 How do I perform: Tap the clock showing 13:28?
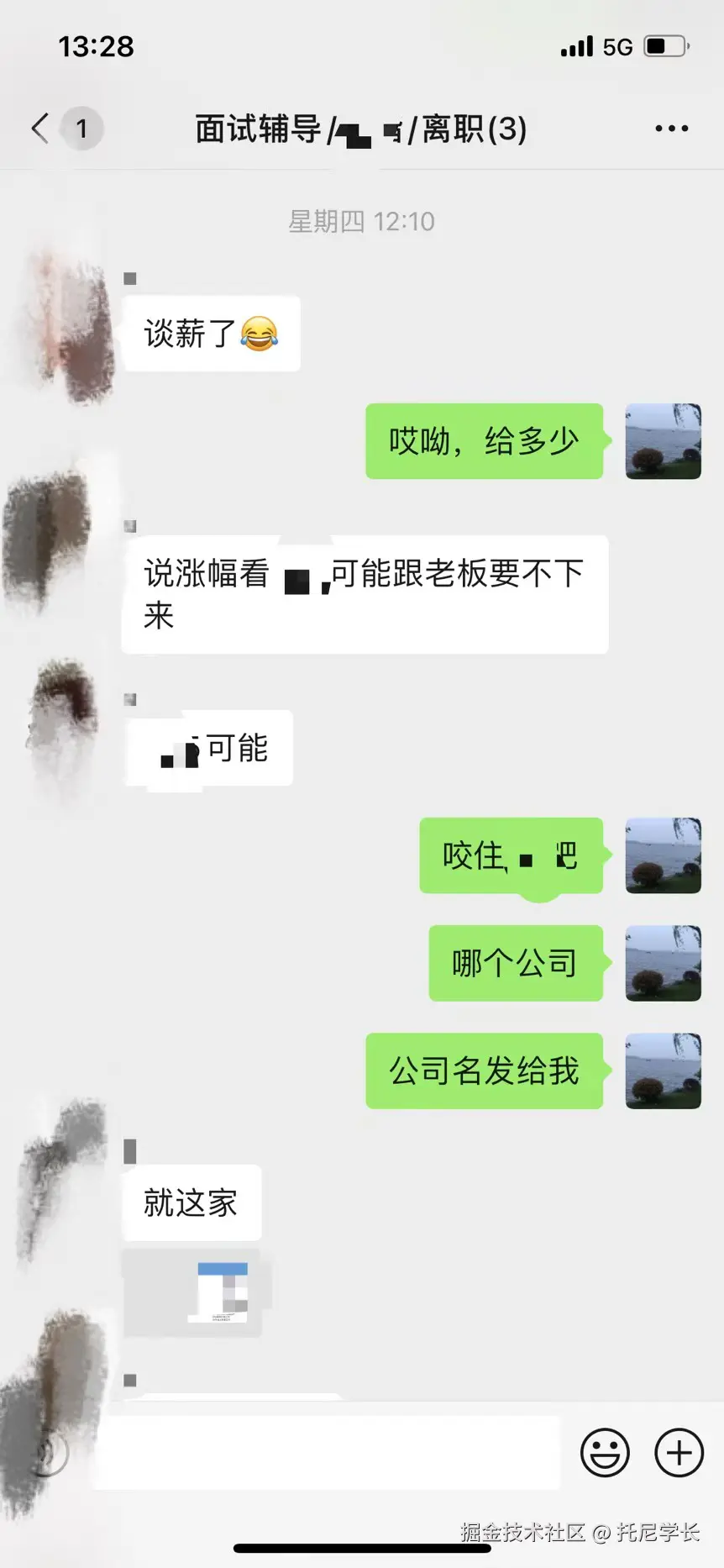(97, 46)
